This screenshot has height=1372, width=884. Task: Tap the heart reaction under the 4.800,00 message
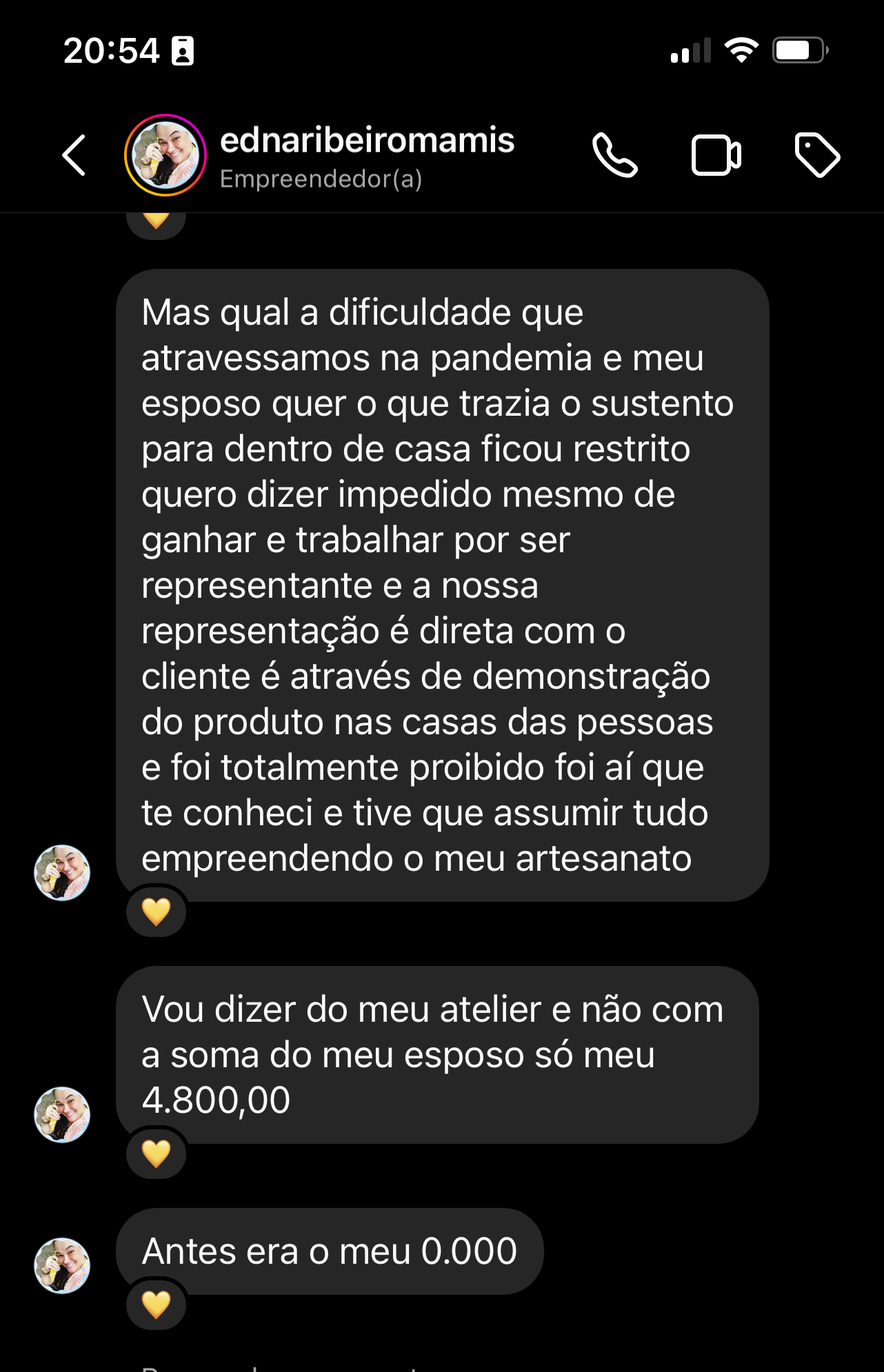[x=157, y=1153]
